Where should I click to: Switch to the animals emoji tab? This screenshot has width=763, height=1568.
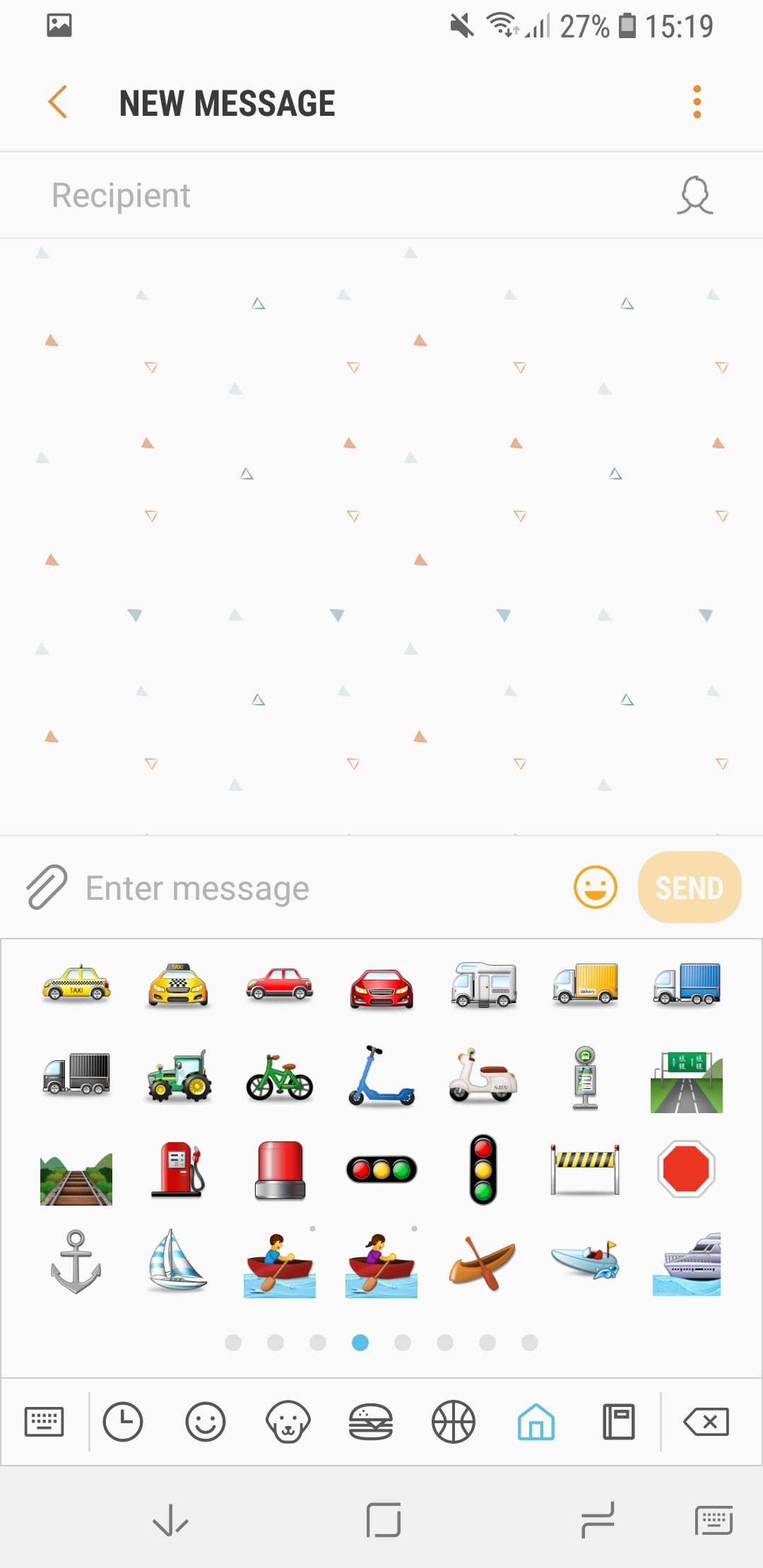[288, 1422]
